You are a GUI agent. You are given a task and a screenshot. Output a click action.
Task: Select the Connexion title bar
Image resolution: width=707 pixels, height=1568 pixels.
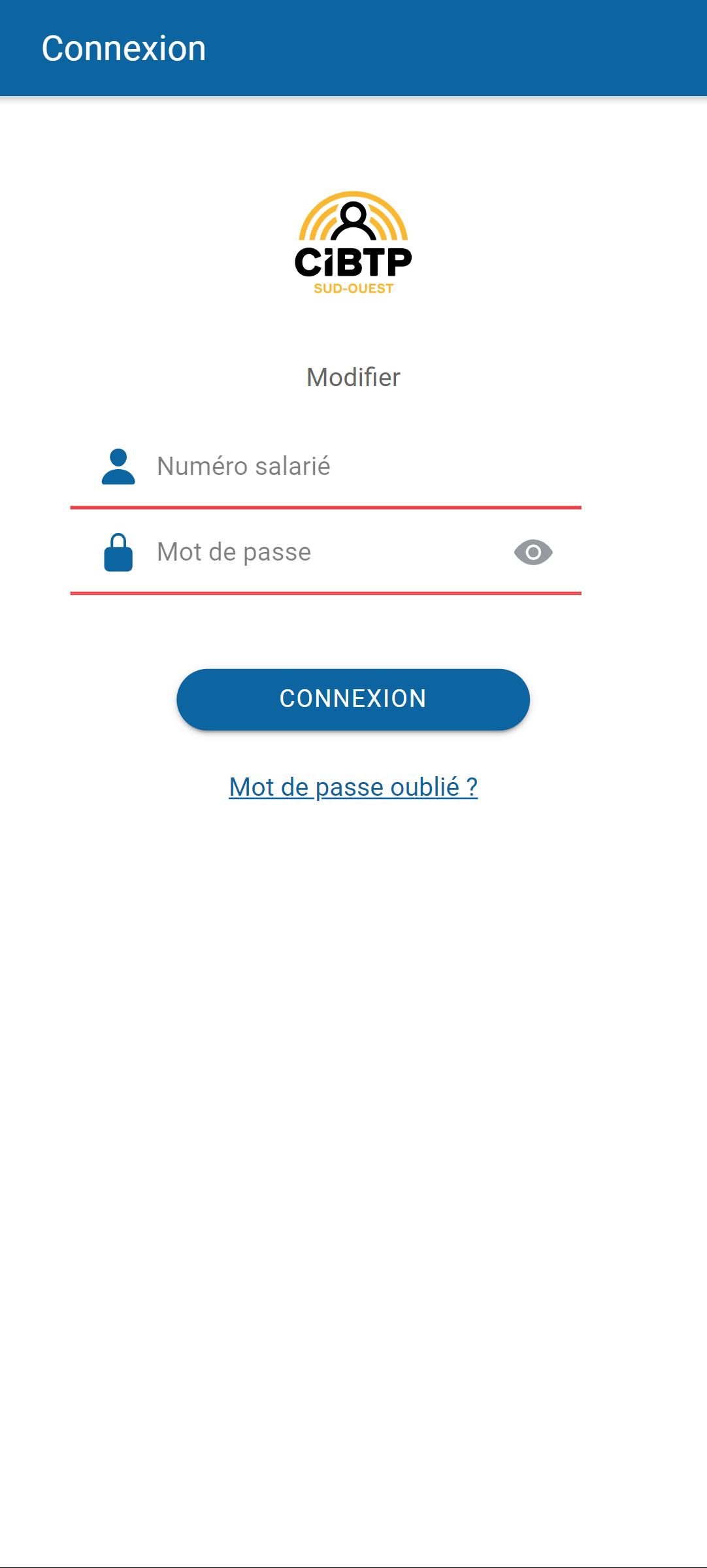coord(354,47)
